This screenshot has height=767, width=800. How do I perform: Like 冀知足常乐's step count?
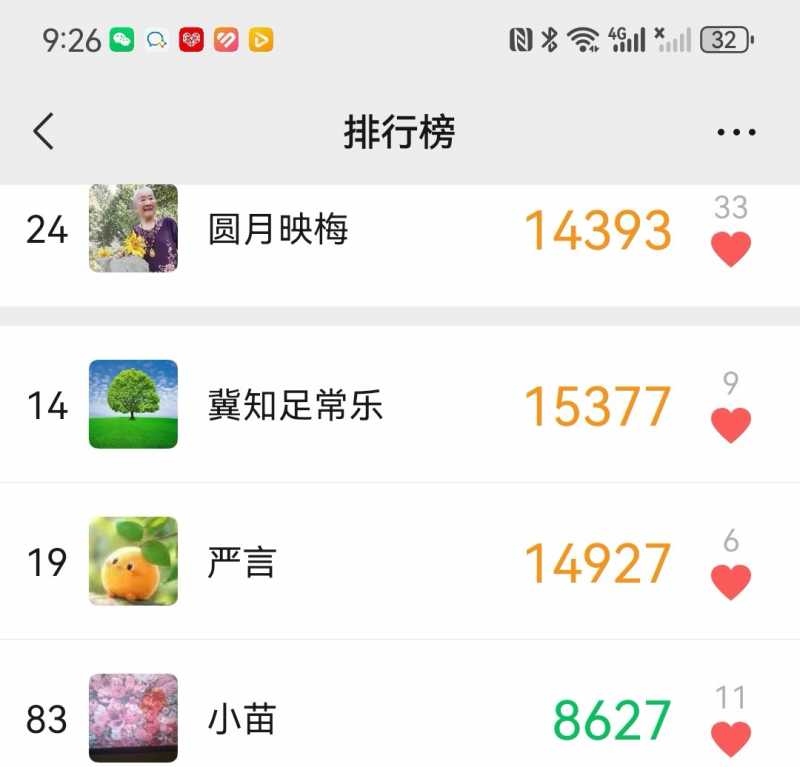tap(731, 425)
